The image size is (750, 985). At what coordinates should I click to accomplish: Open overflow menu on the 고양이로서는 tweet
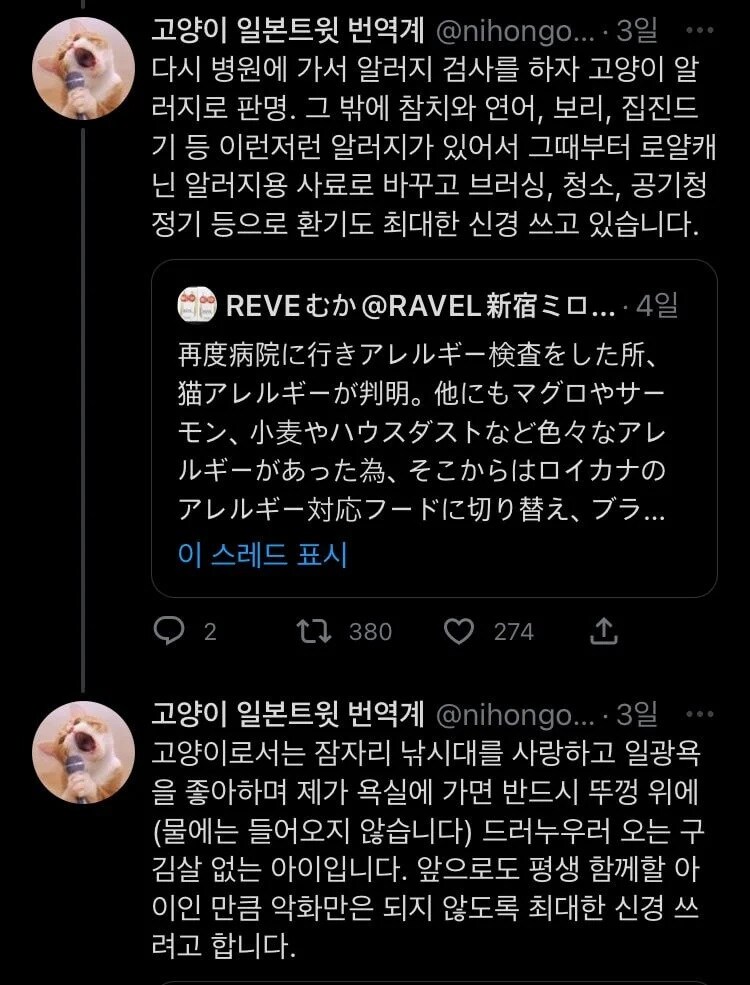click(703, 714)
